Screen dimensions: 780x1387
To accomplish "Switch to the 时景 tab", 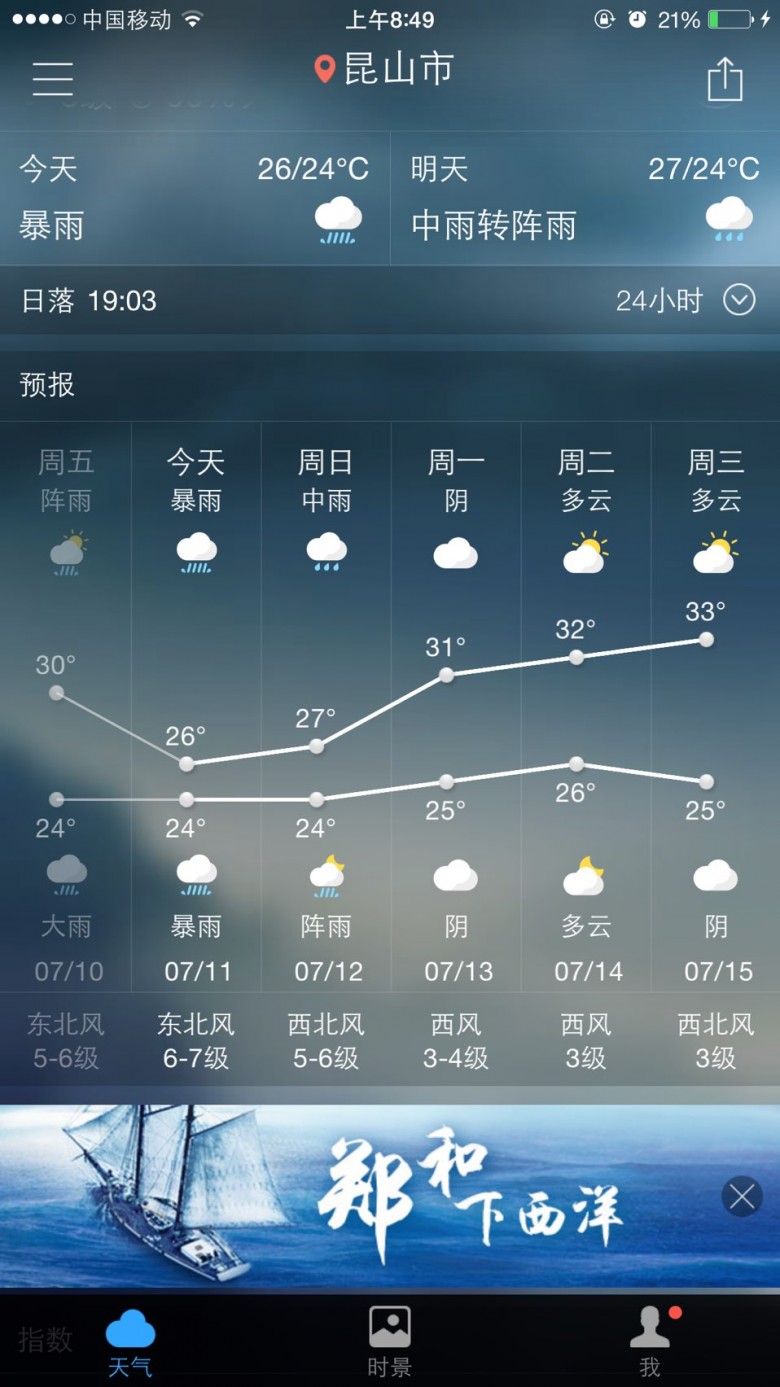I will (390, 1343).
